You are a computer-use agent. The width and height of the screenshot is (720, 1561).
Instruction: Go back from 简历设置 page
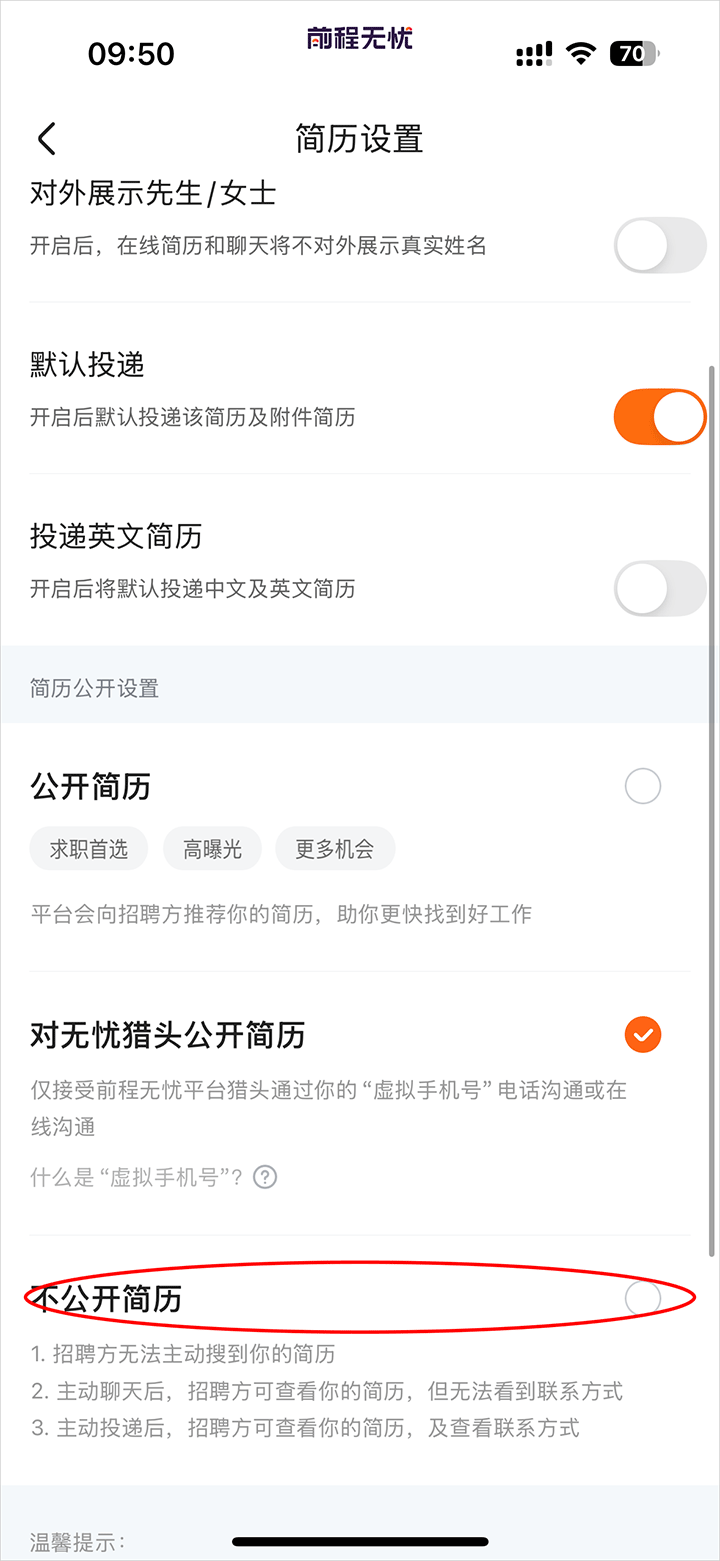point(46,139)
